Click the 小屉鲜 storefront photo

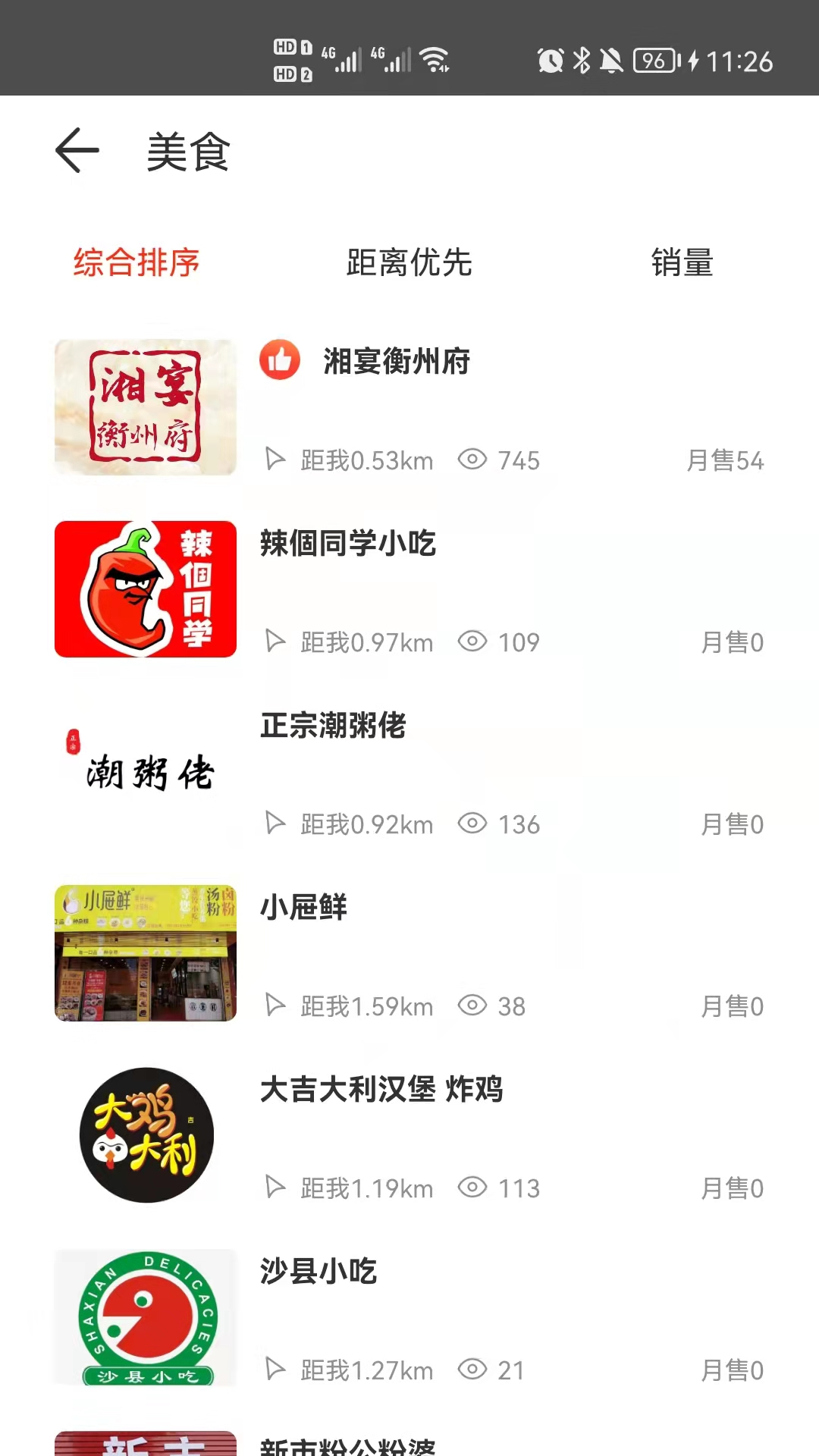[x=145, y=953]
